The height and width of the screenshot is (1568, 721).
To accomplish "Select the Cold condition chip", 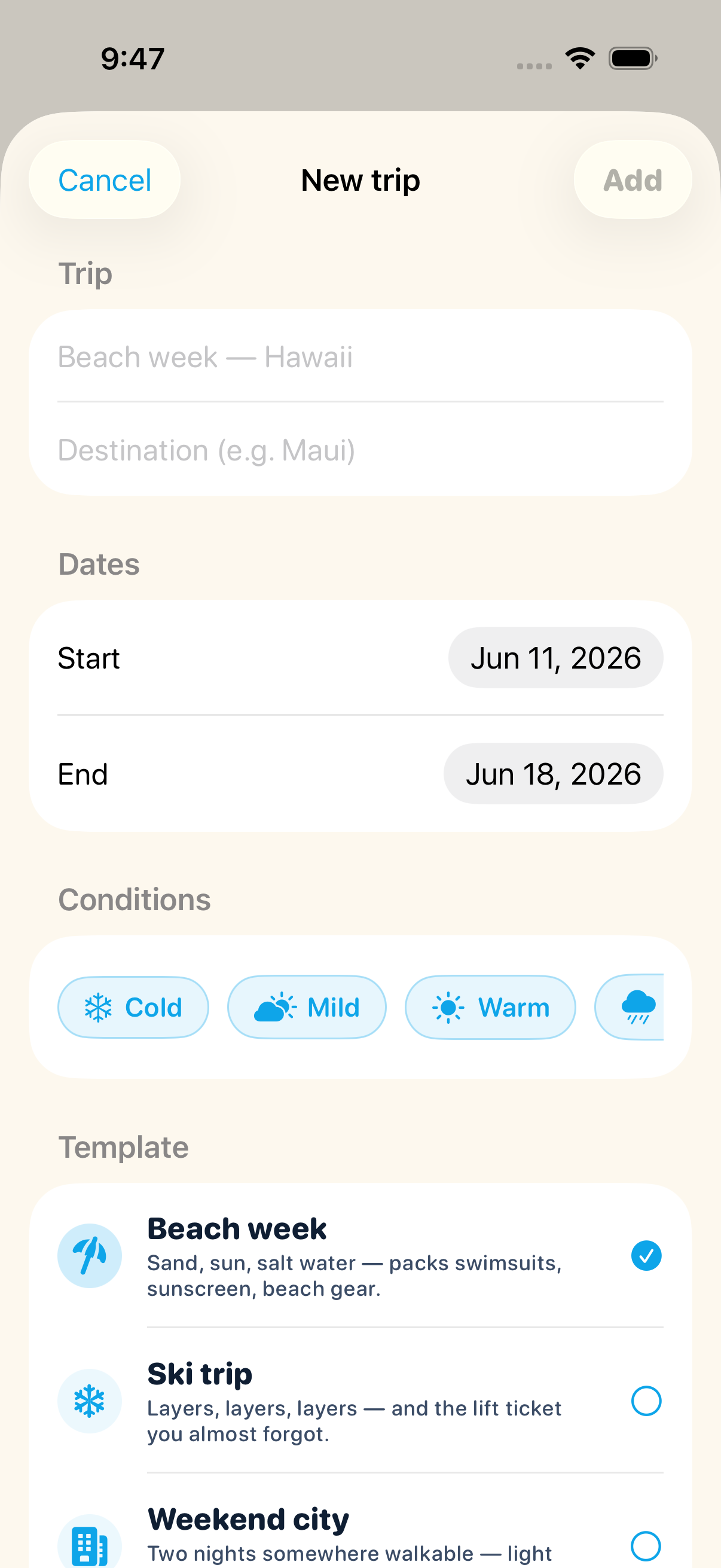I will 133,1008.
